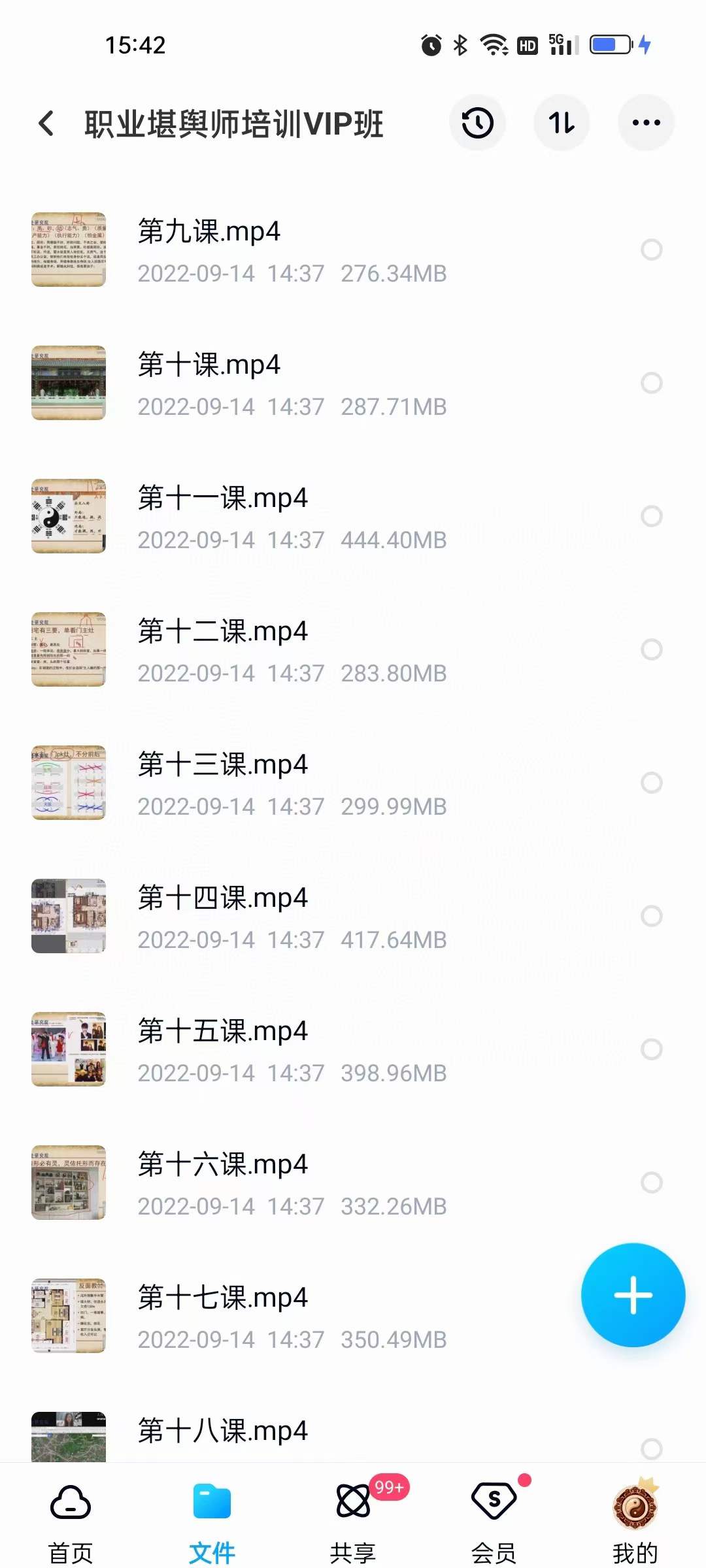Open the recent history clock icon
Screen dimensions: 706x1568
pyautogui.click(x=477, y=123)
